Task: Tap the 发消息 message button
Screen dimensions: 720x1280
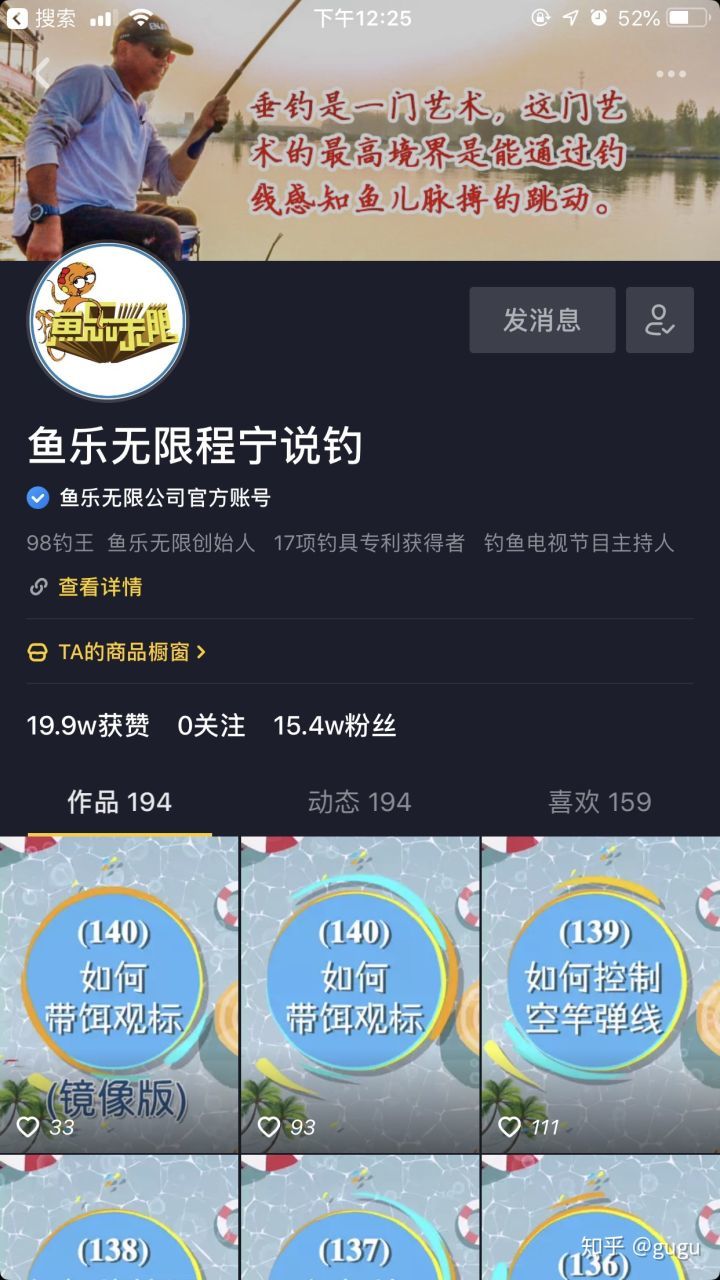Action: [x=542, y=320]
